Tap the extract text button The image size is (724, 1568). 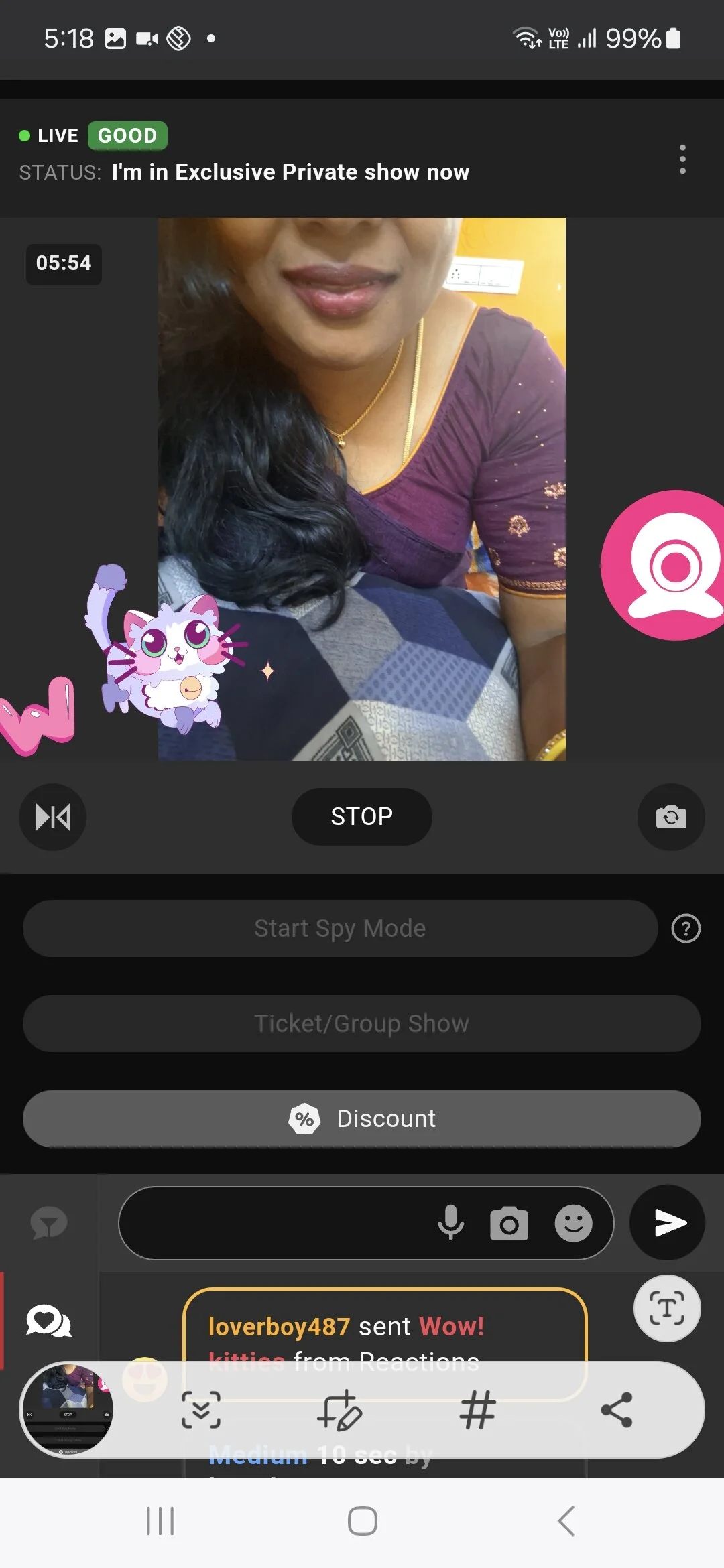click(x=667, y=1308)
